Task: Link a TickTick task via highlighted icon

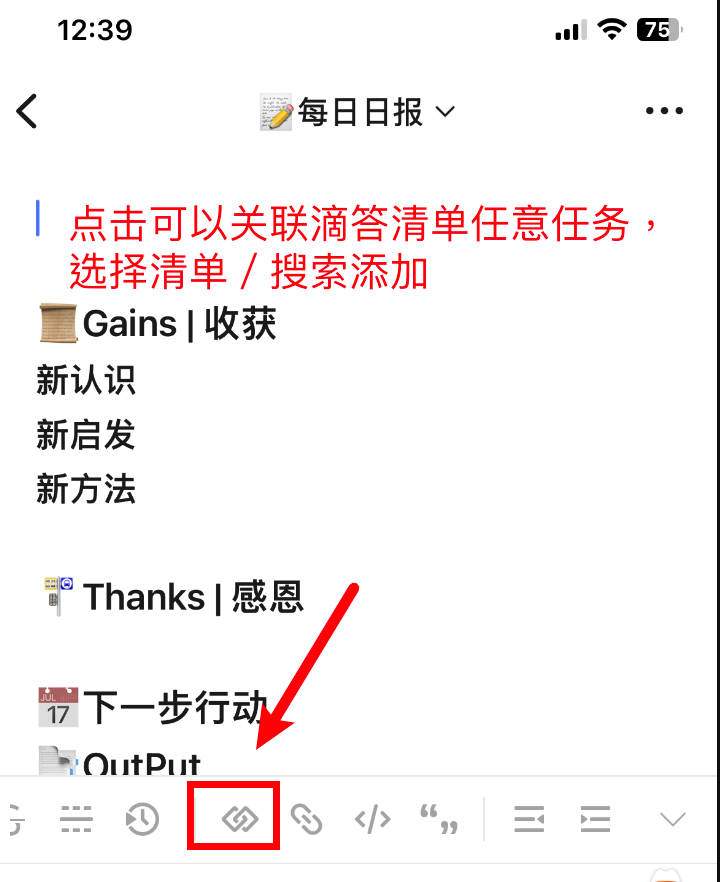Action: pos(240,820)
